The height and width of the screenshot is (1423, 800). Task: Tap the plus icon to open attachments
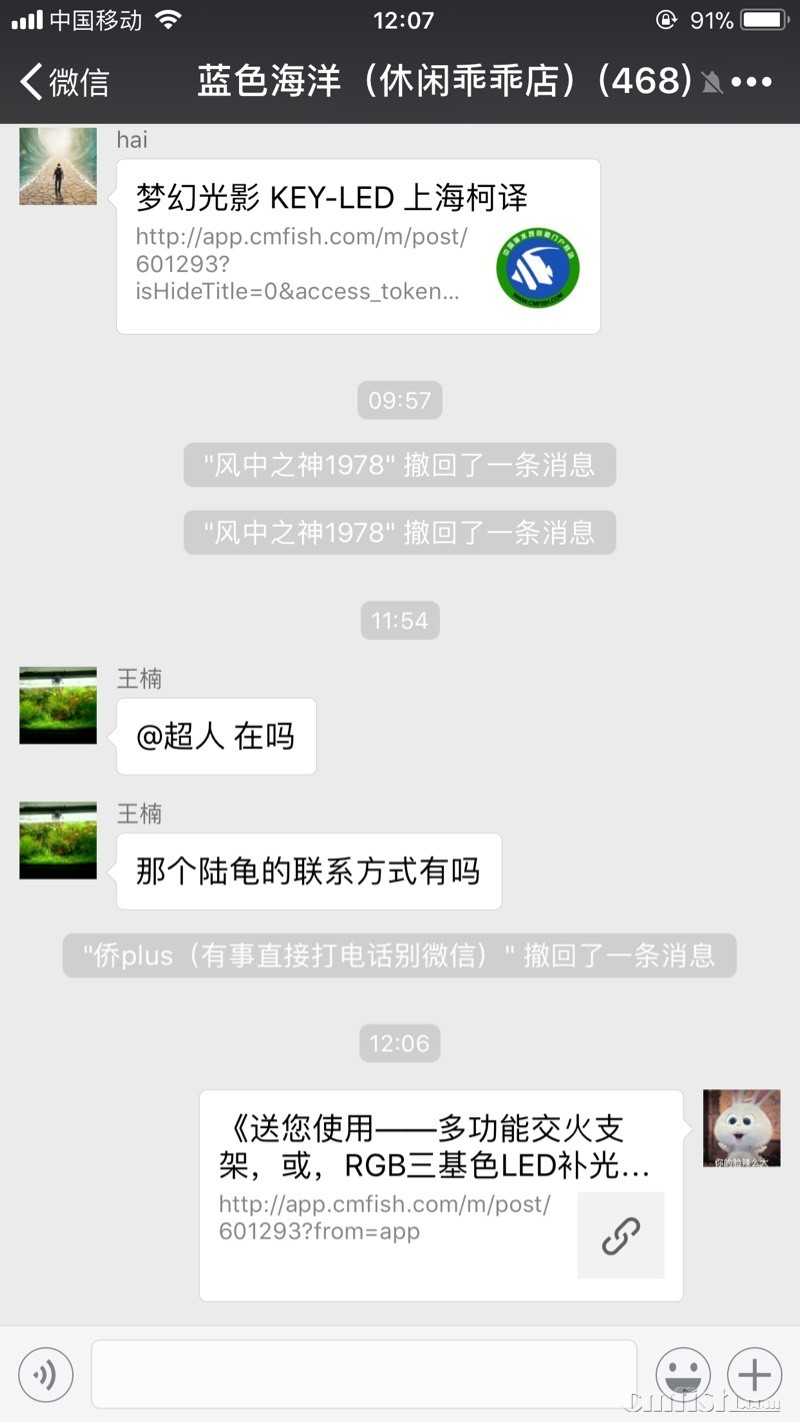754,1375
